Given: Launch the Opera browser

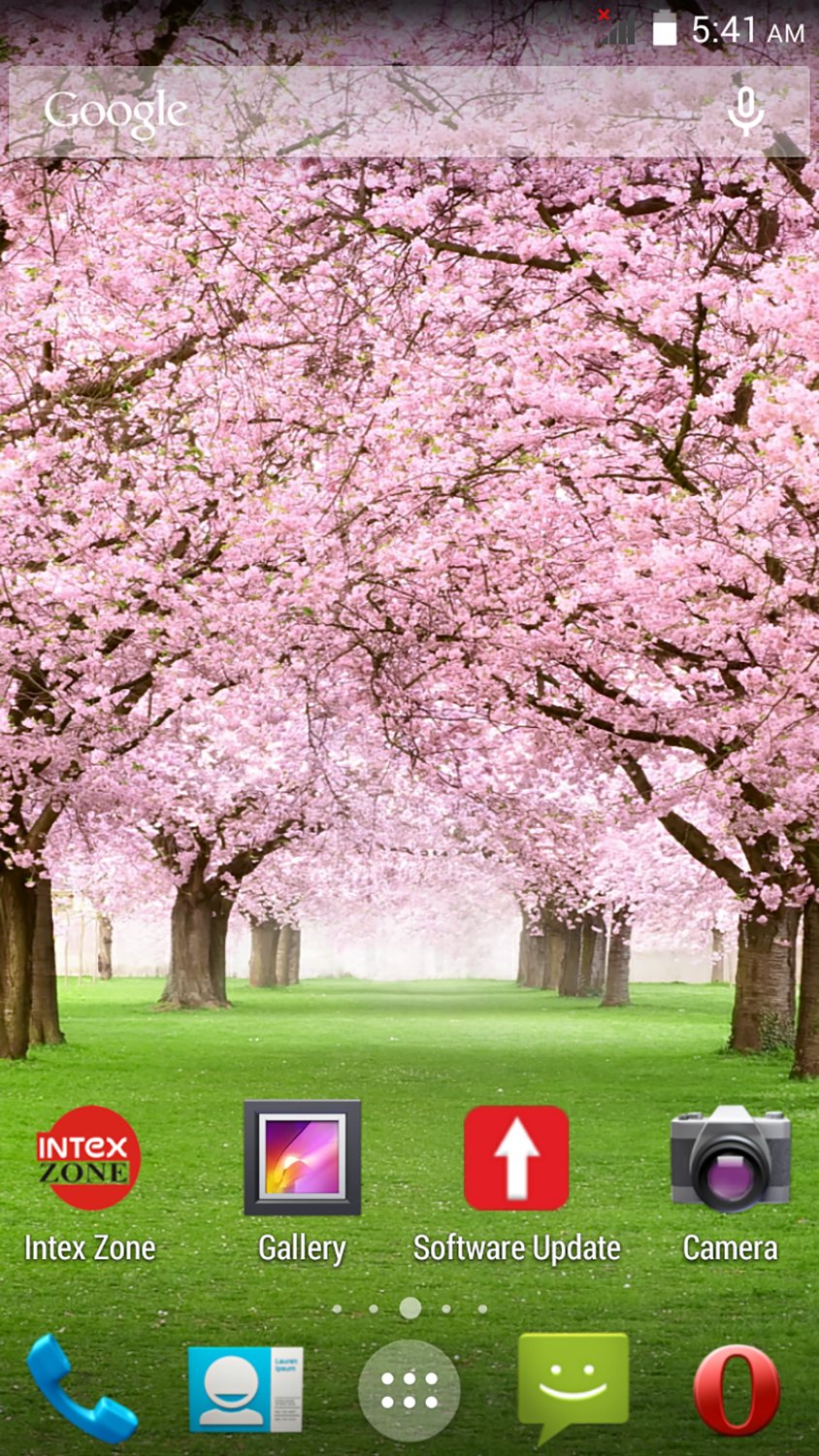Looking at the screenshot, I should [x=737, y=1390].
